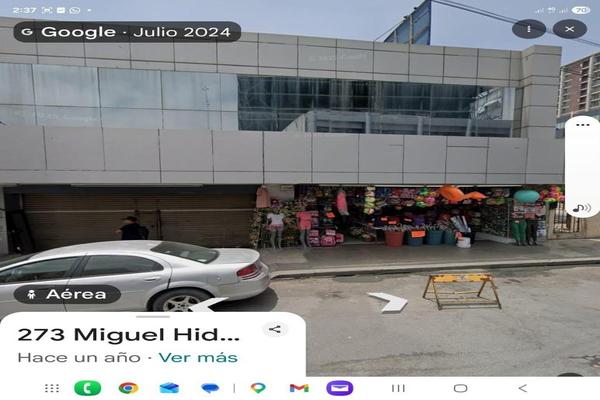Open the app drawer grid in the taskbar
Image resolution: width=600 pixels, height=400 pixels.
click(x=52, y=388)
